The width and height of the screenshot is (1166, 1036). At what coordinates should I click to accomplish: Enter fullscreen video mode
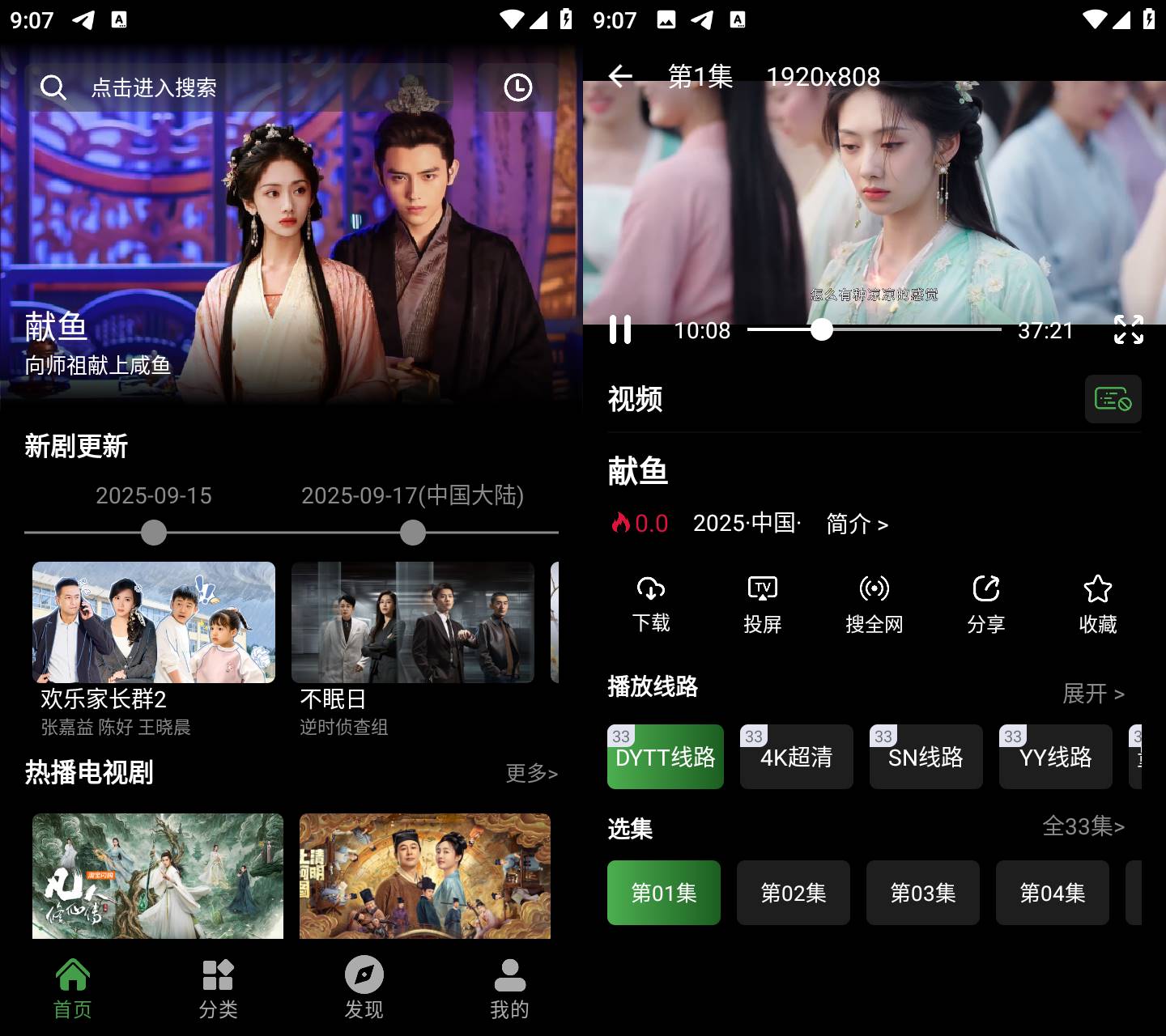[x=1128, y=330]
